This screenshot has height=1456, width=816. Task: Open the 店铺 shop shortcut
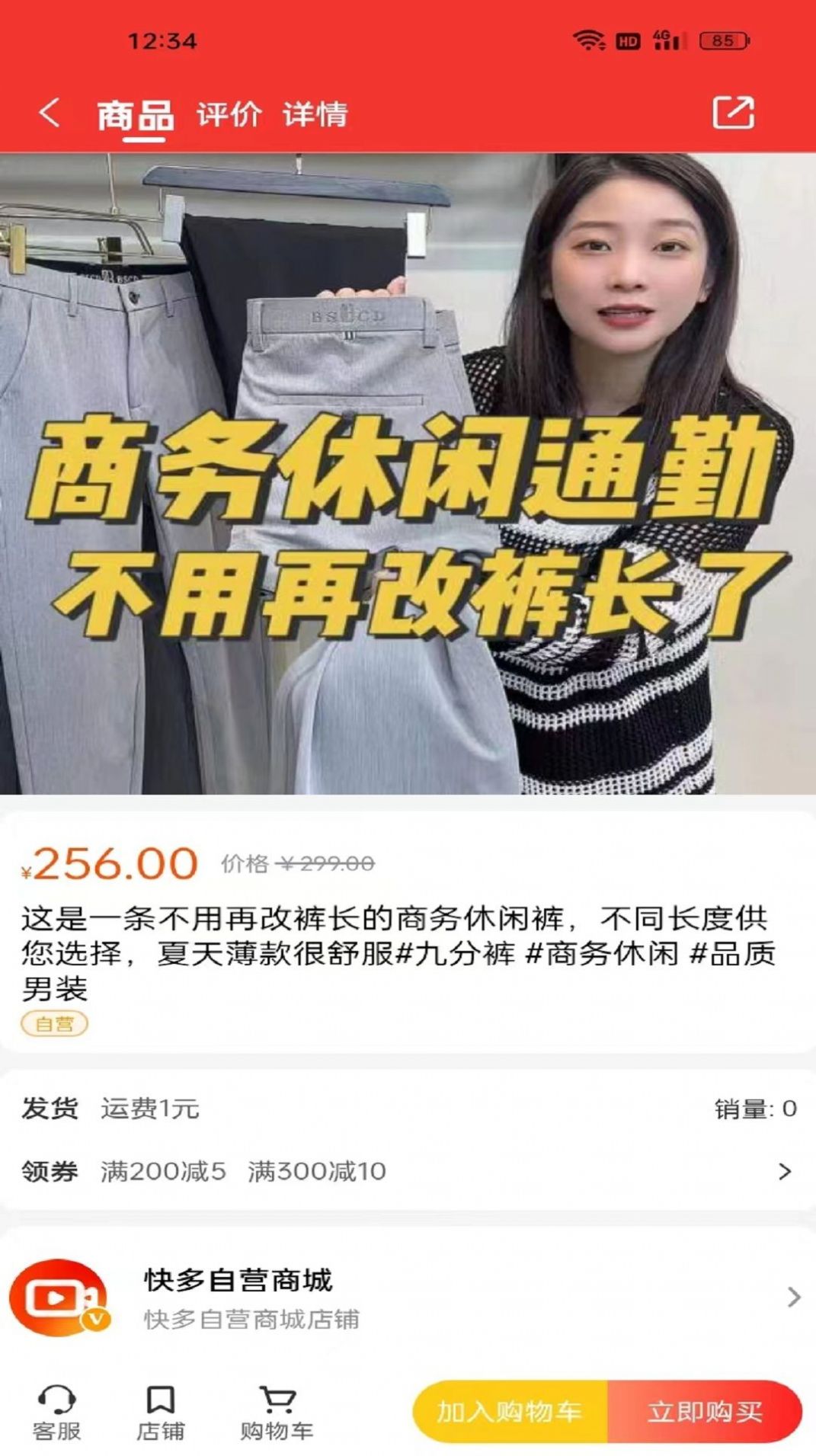[160, 1412]
